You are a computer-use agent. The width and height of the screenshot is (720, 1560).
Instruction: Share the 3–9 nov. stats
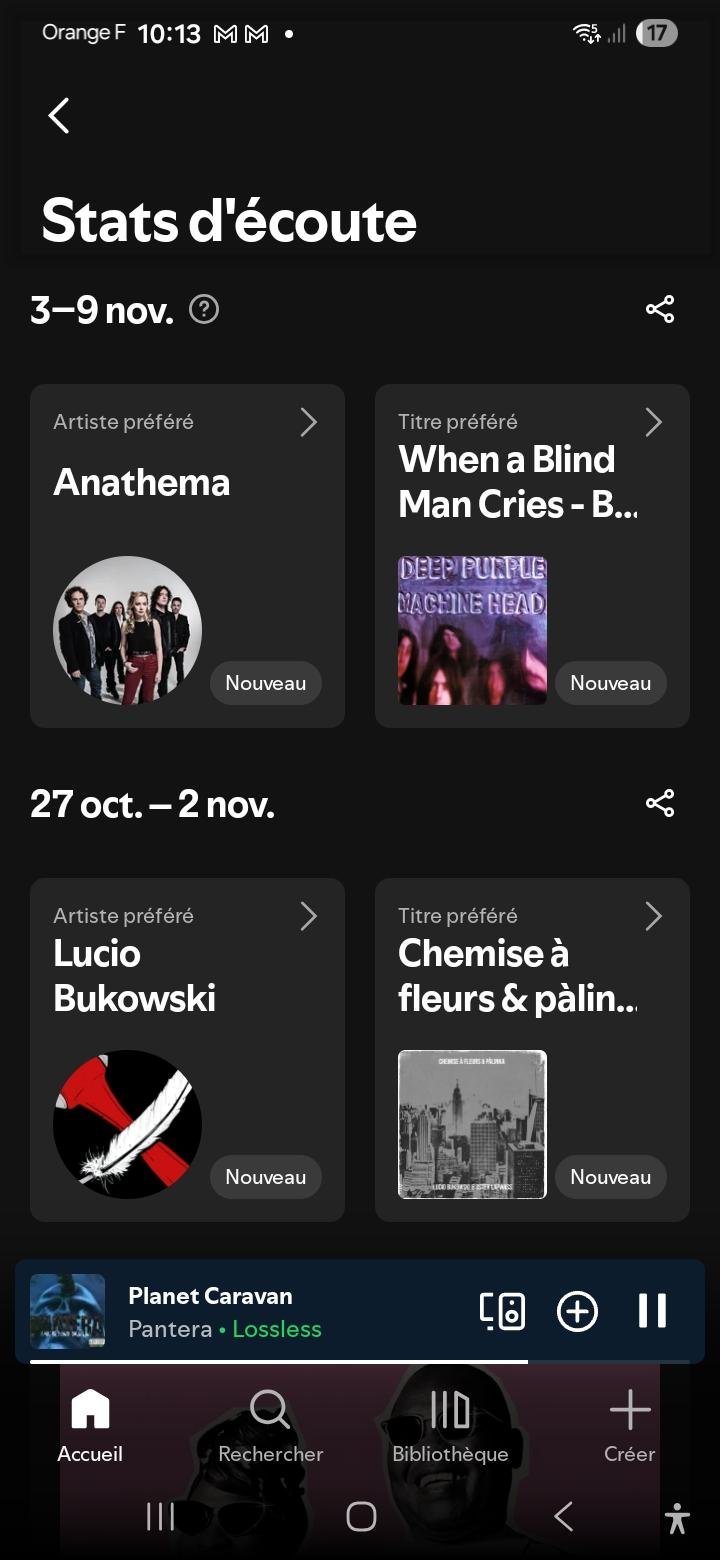coord(660,310)
